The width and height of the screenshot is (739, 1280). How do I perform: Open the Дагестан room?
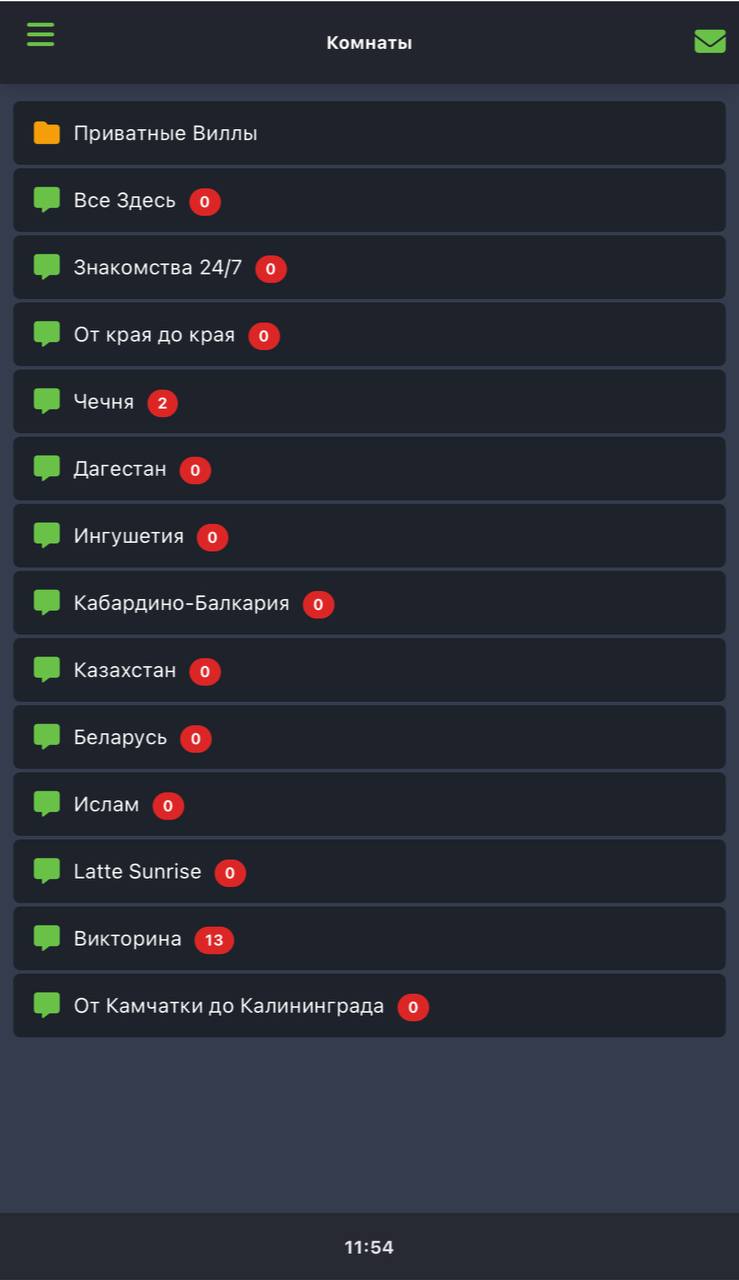point(120,469)
